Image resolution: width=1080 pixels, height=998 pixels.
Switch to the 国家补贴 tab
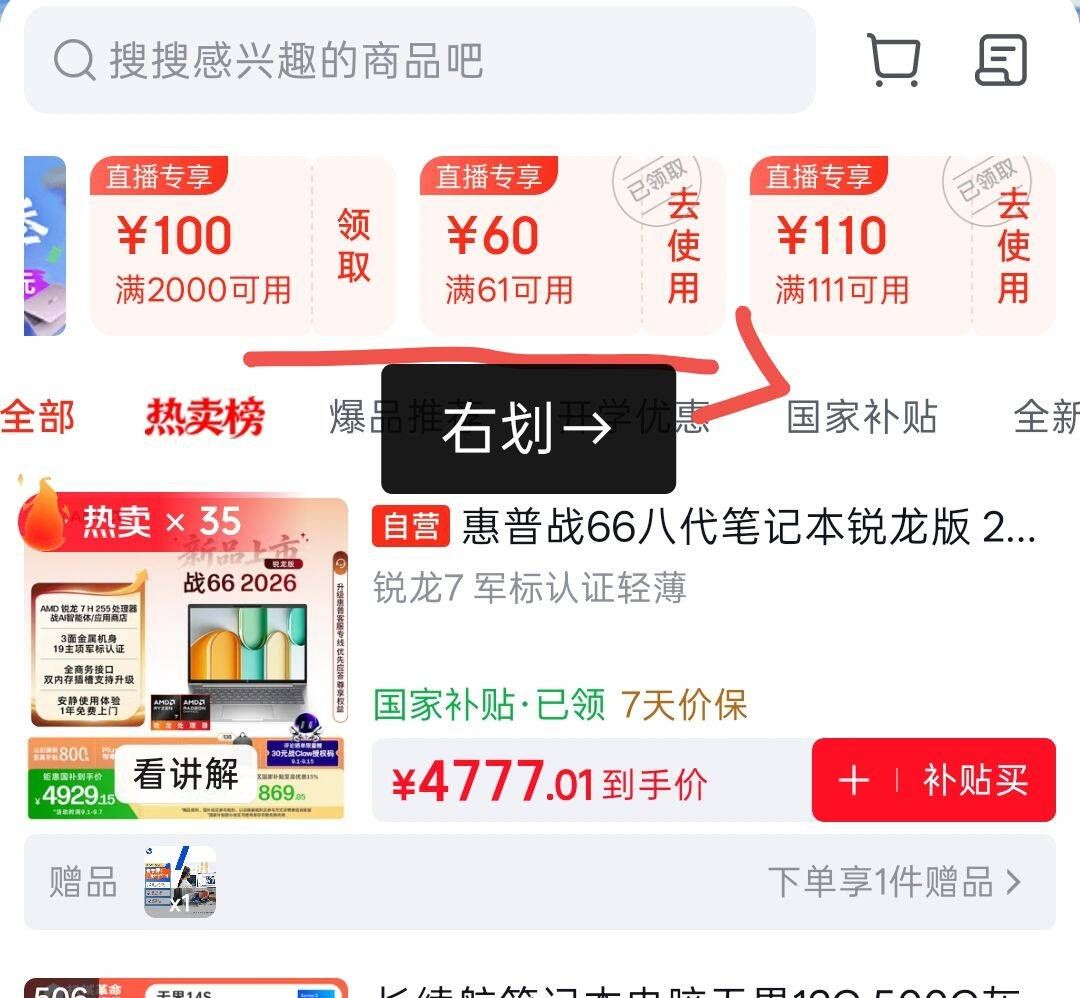(x=862, y=417)
